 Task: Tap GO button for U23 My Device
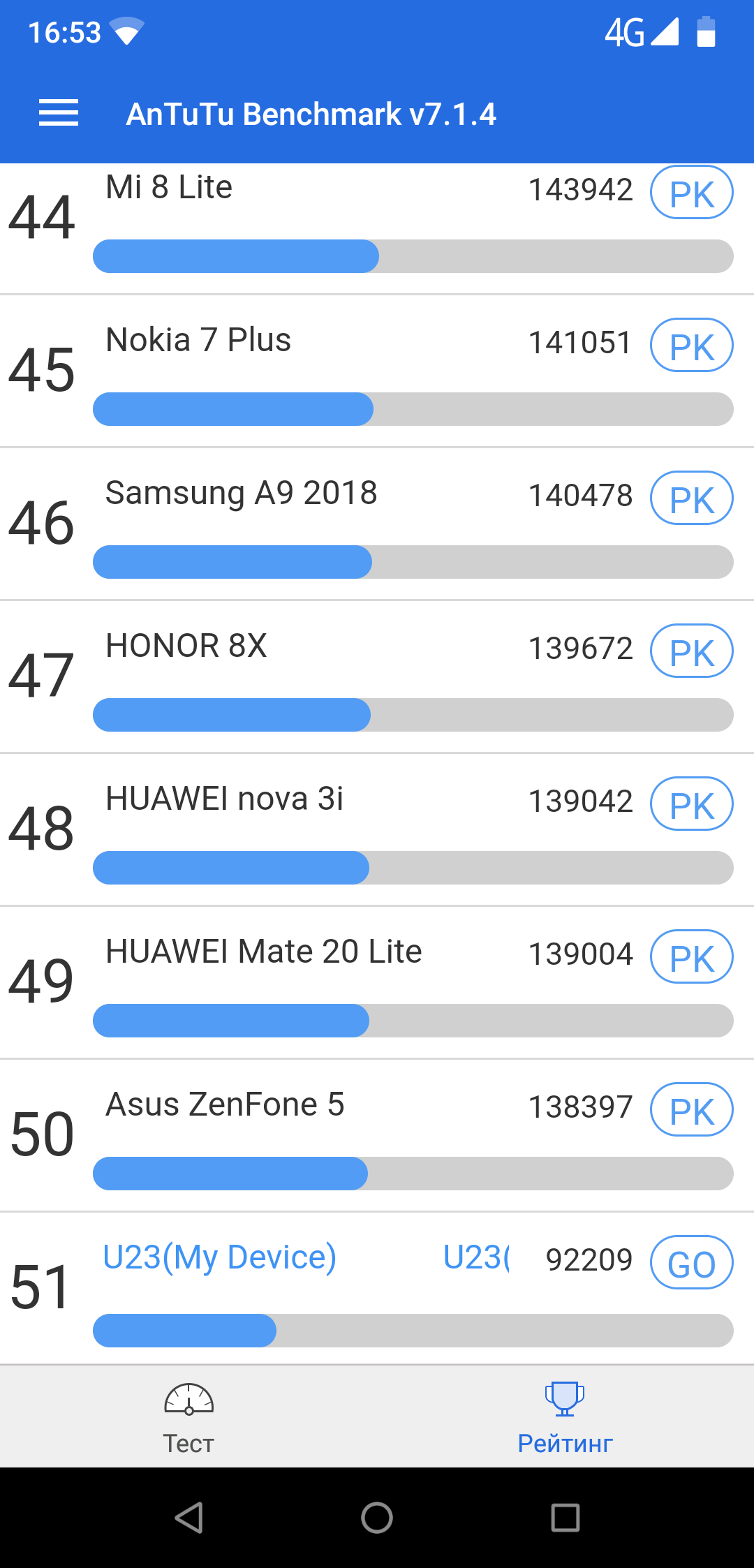pos(691,1263)
